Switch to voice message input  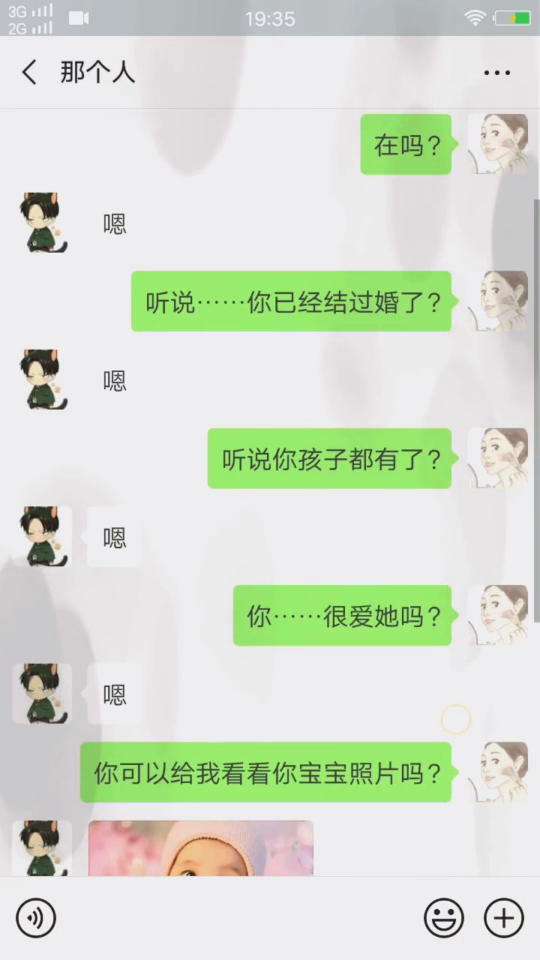pos(36,918)
